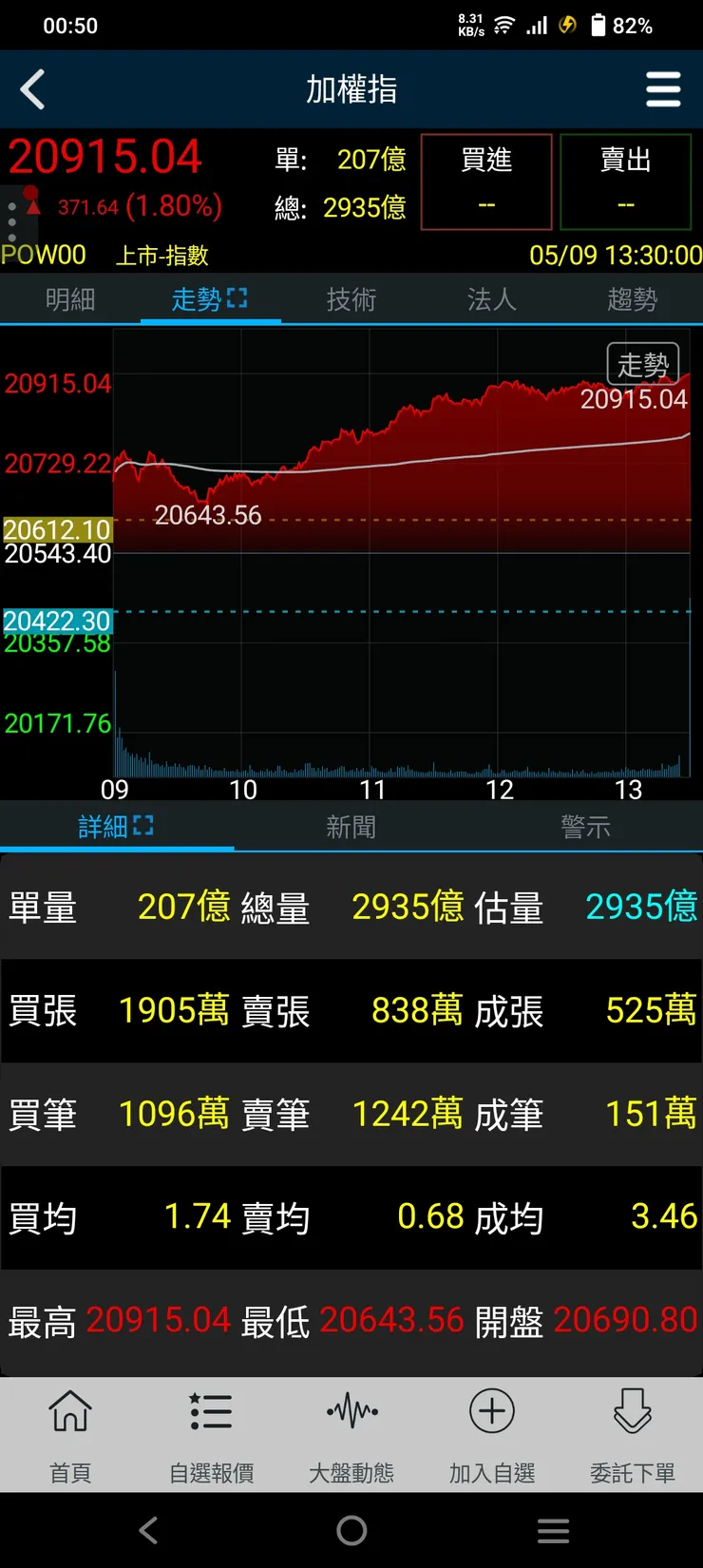Open the 技術 technical tab
703x1568 pixels.
351,300
